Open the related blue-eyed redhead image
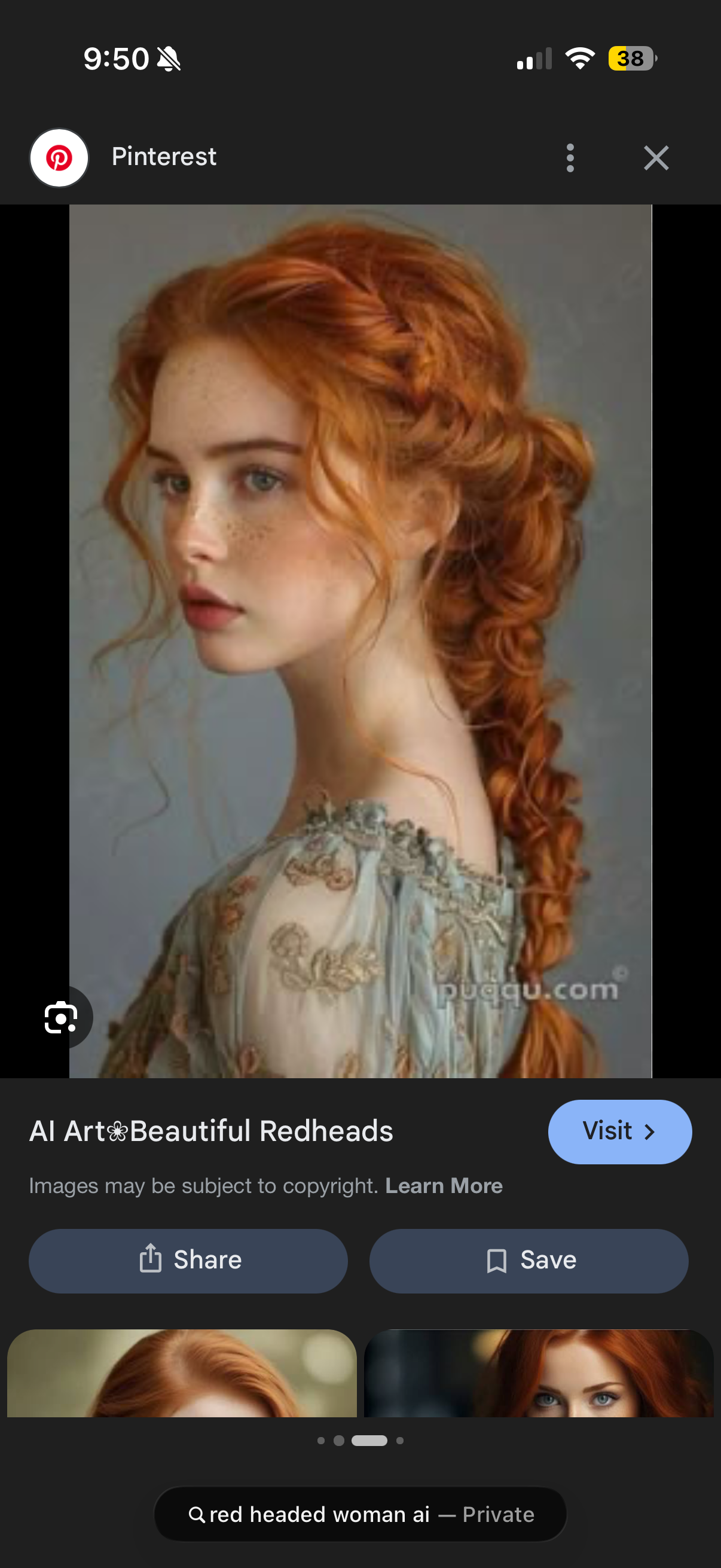Image resolution: width=721 pixels, height=1568 pixels. [x=538, y=1373]
